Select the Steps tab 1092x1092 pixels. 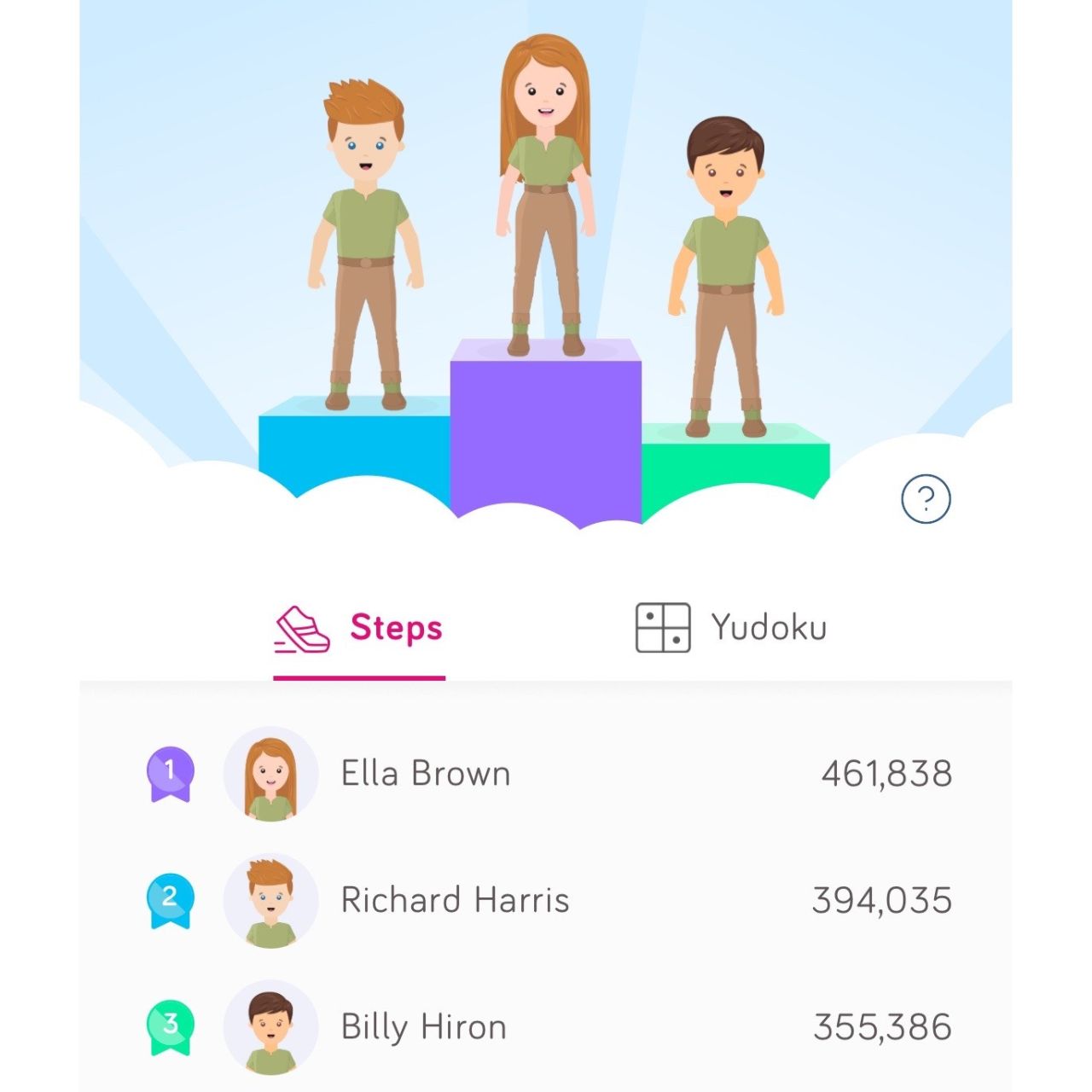coord(359,629)
